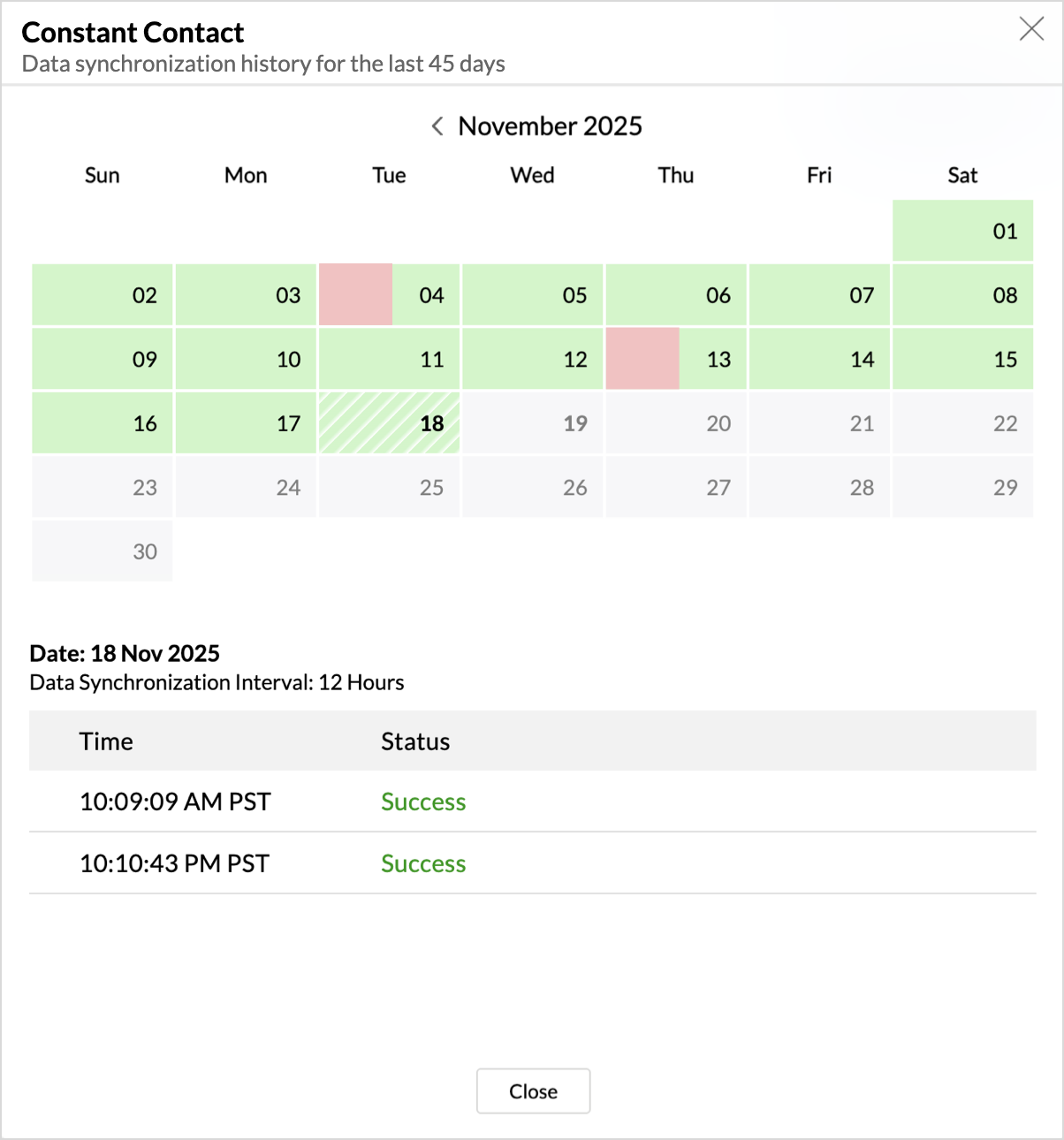Pick November 07 in the calendar

[x=819, y=295]
